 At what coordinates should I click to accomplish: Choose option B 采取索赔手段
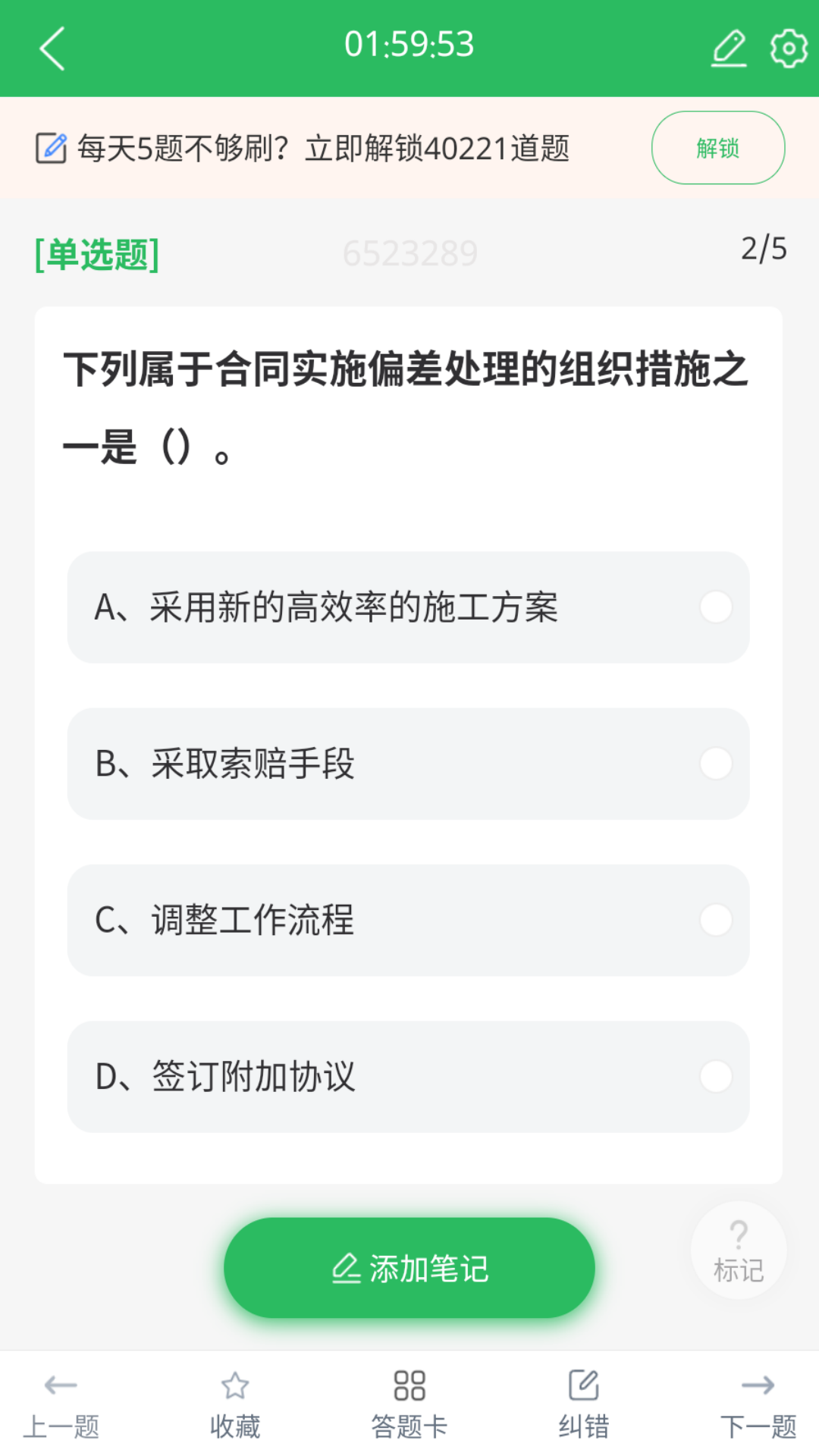tap(408, 764)
